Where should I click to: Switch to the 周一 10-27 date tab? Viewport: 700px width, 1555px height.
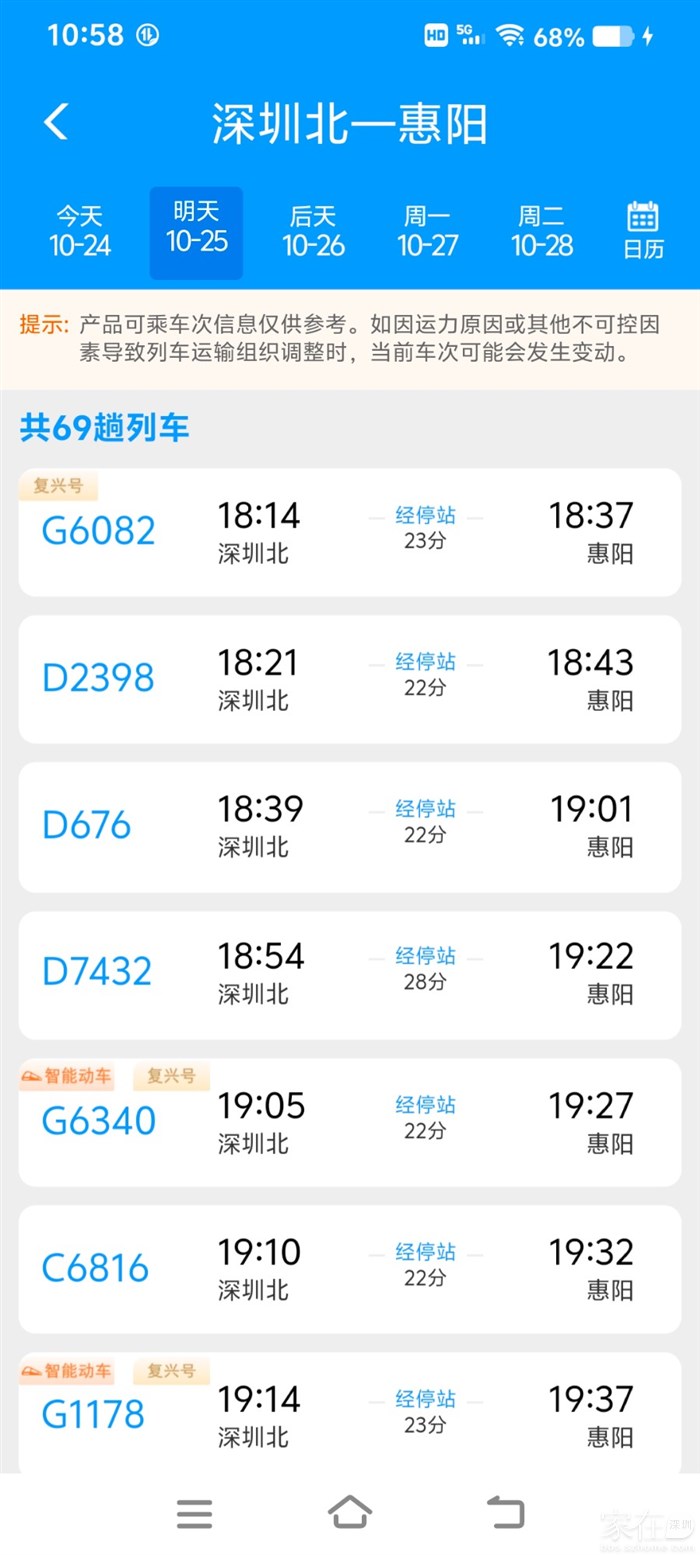coord(428,232)
